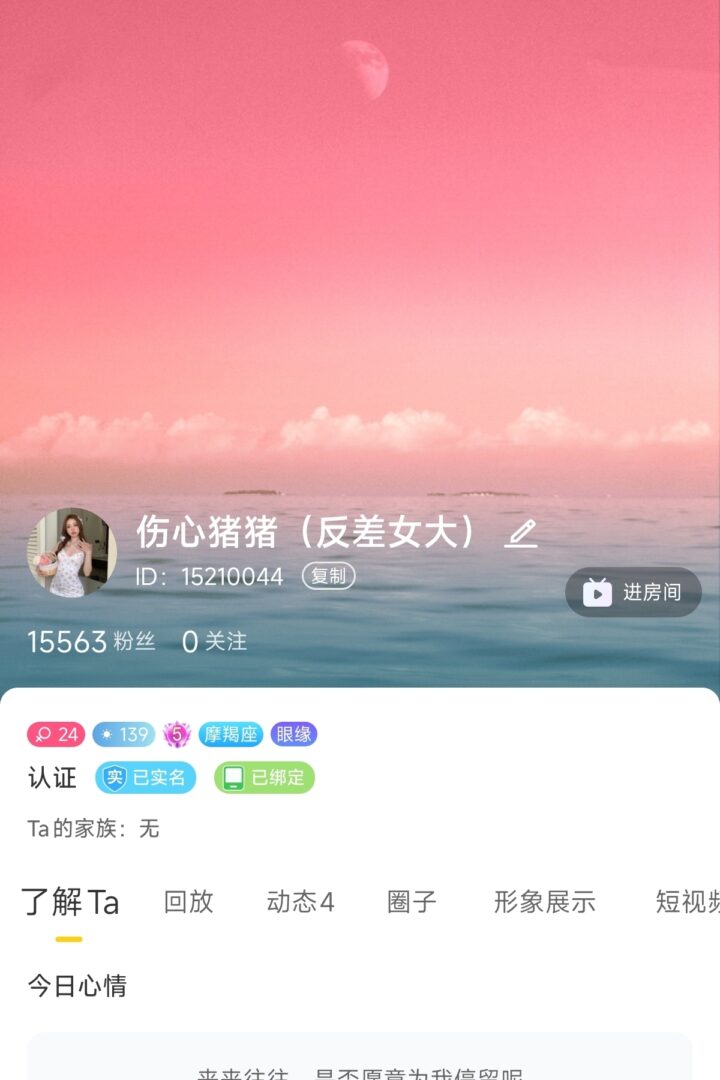
Task: Enter the room via 进房间 button
Action: pyautogui.click(x=633, y=592)
